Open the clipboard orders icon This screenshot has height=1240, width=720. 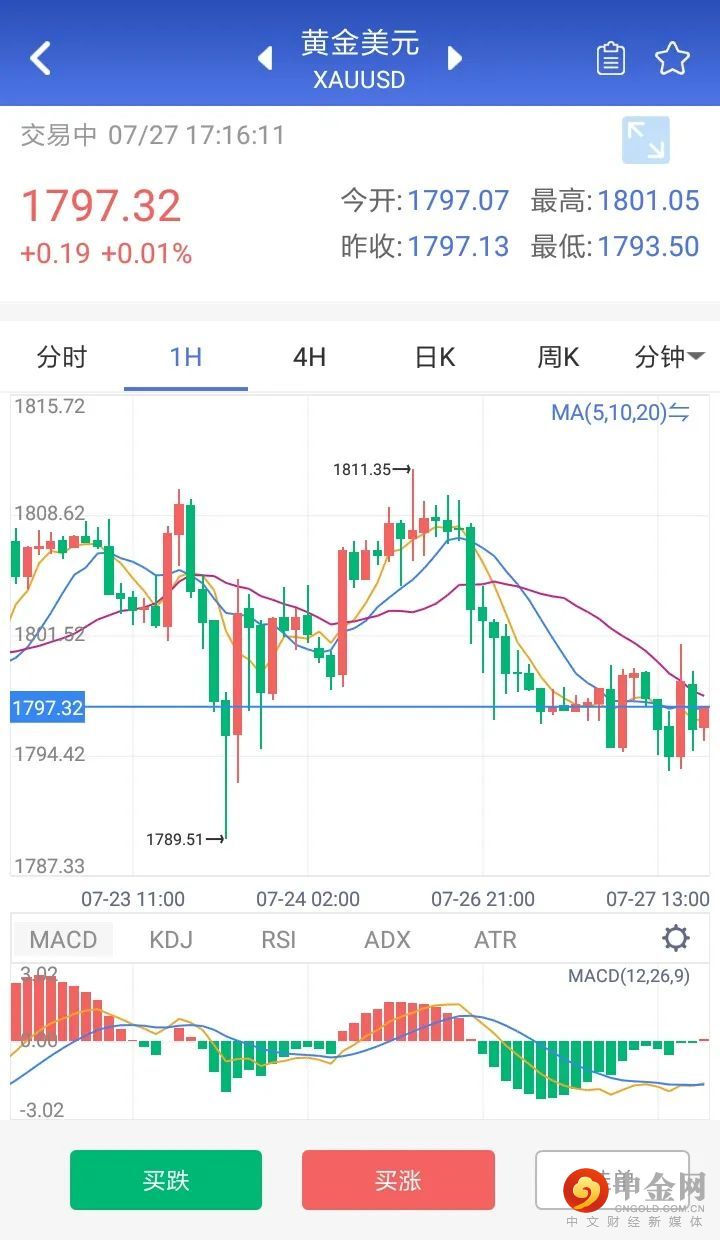[x=610, y=59]
